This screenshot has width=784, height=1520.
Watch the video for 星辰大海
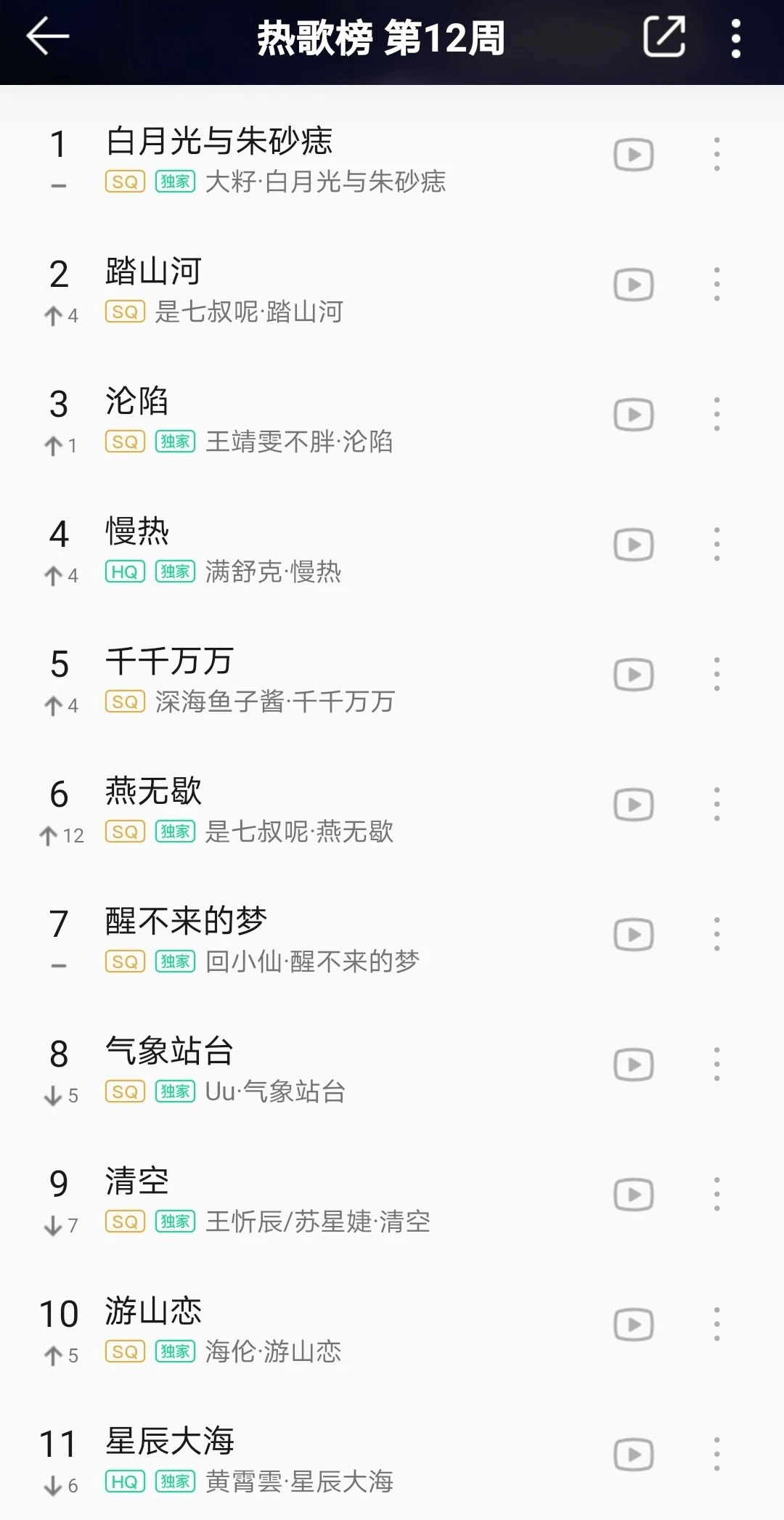634,1455
